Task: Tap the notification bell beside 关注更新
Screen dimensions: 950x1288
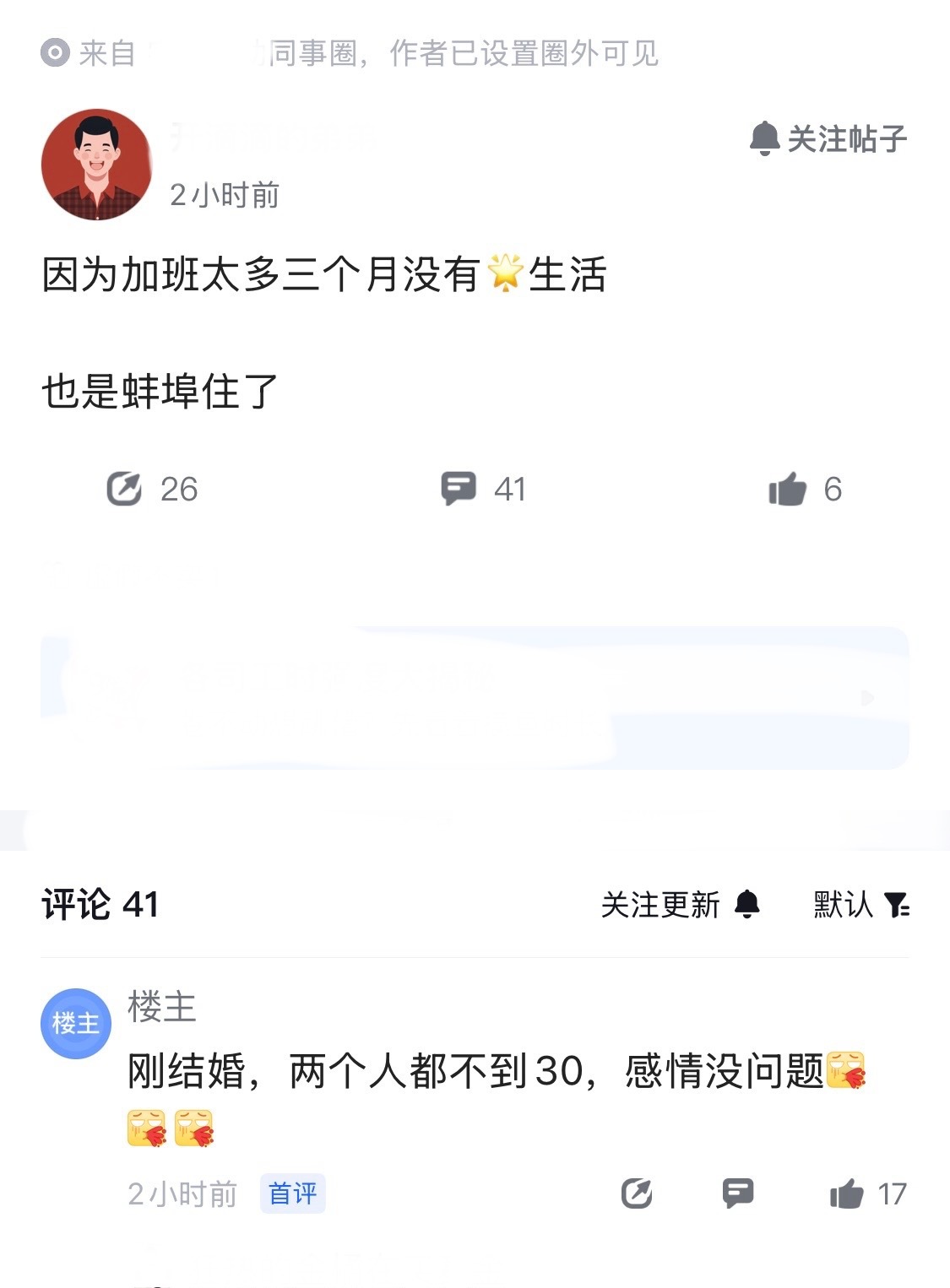Action: click(x=746, y=906)
